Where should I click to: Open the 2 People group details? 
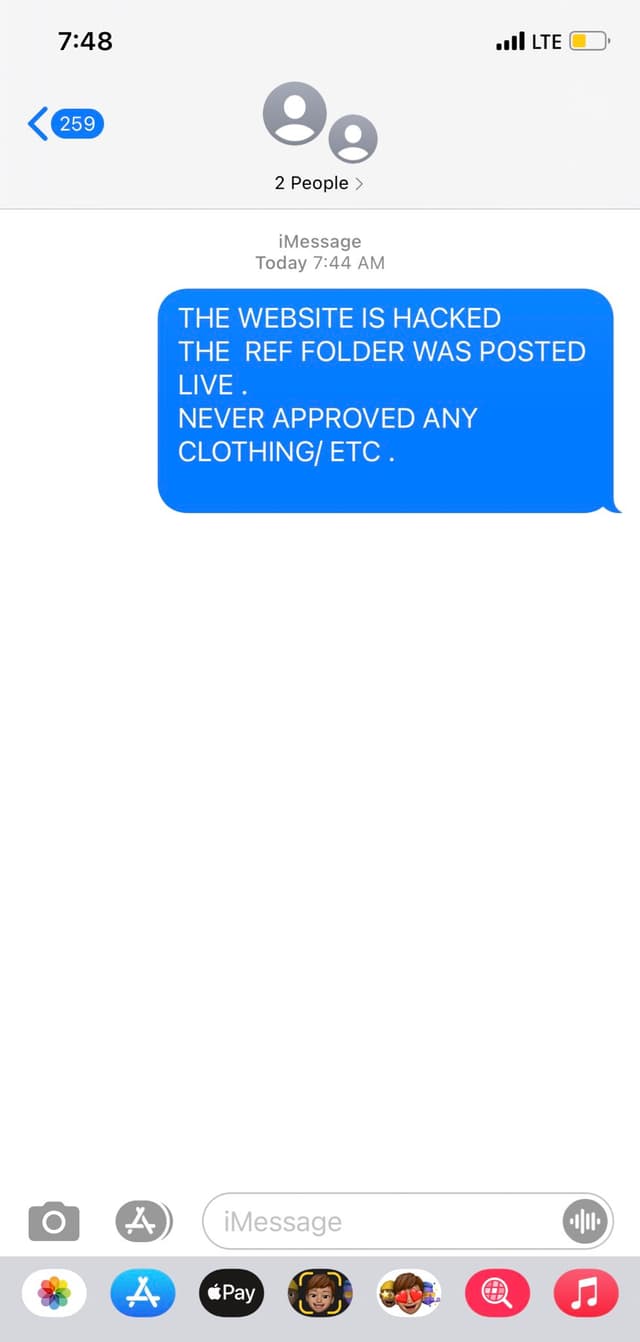pyautogui.click(x=319, y=183)
